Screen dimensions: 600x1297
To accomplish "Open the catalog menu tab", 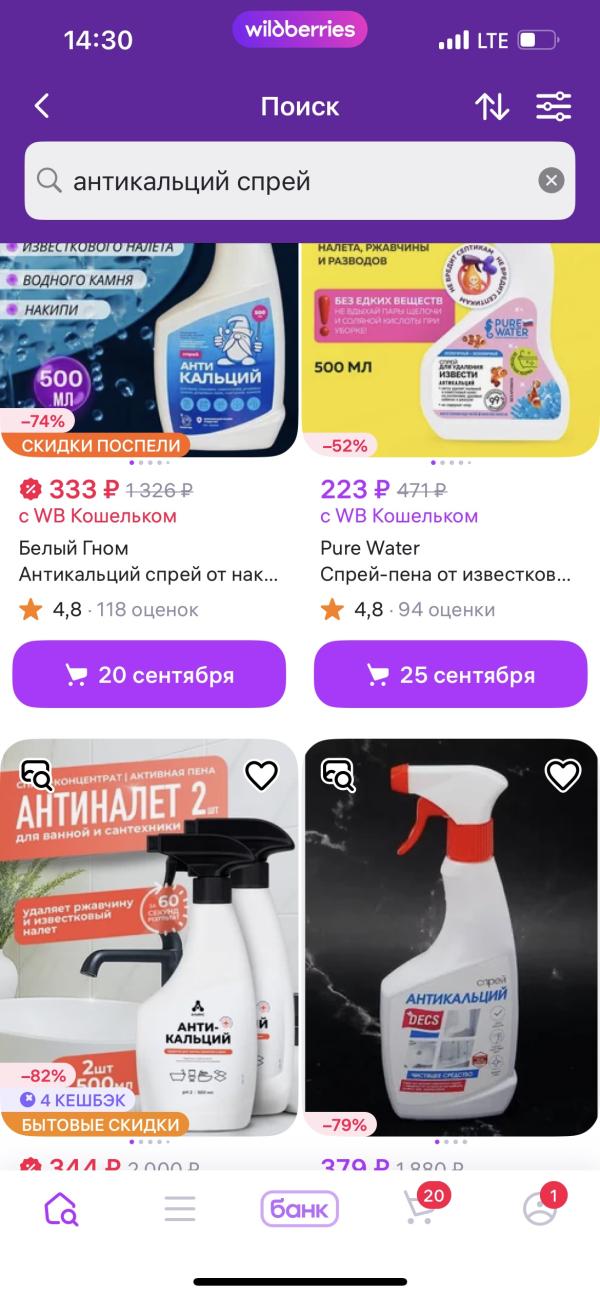I will point(180,1209).
